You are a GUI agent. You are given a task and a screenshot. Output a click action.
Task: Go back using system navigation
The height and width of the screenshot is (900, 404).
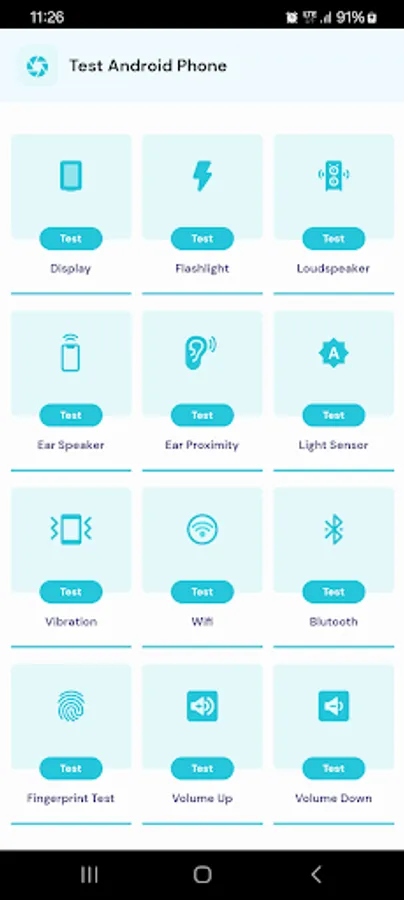pyautogui.click(x=316, y=874)
